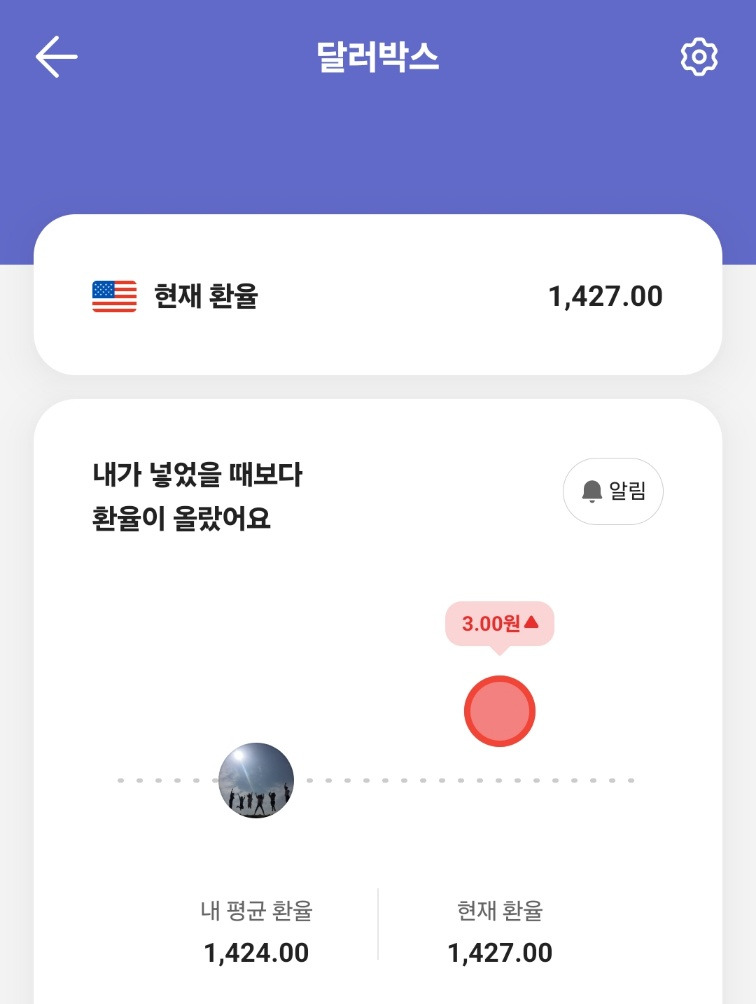Tap the circular sky photo avatar on the line

click(x=257, y=781)
